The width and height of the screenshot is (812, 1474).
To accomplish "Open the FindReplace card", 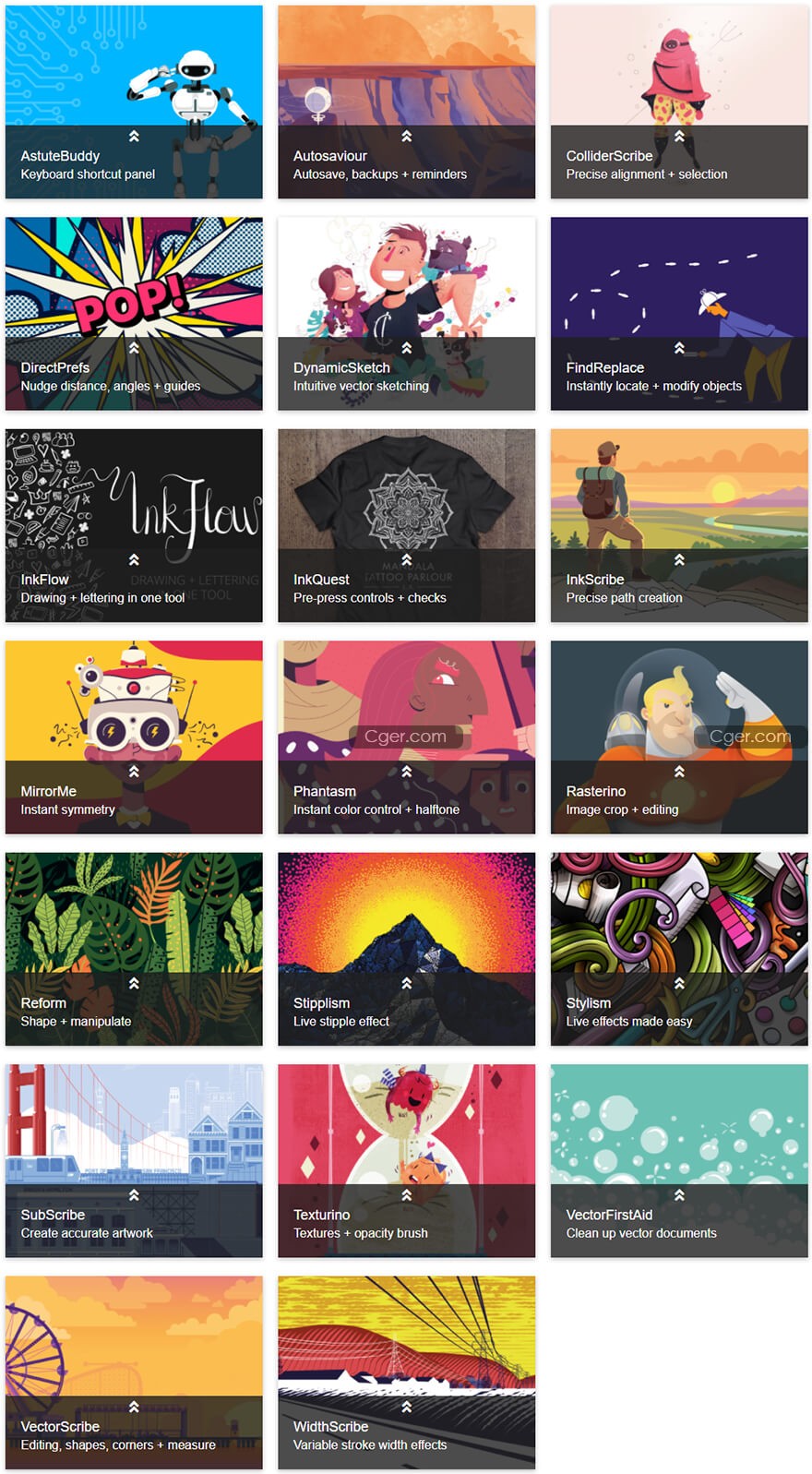I will click(678, 314).
